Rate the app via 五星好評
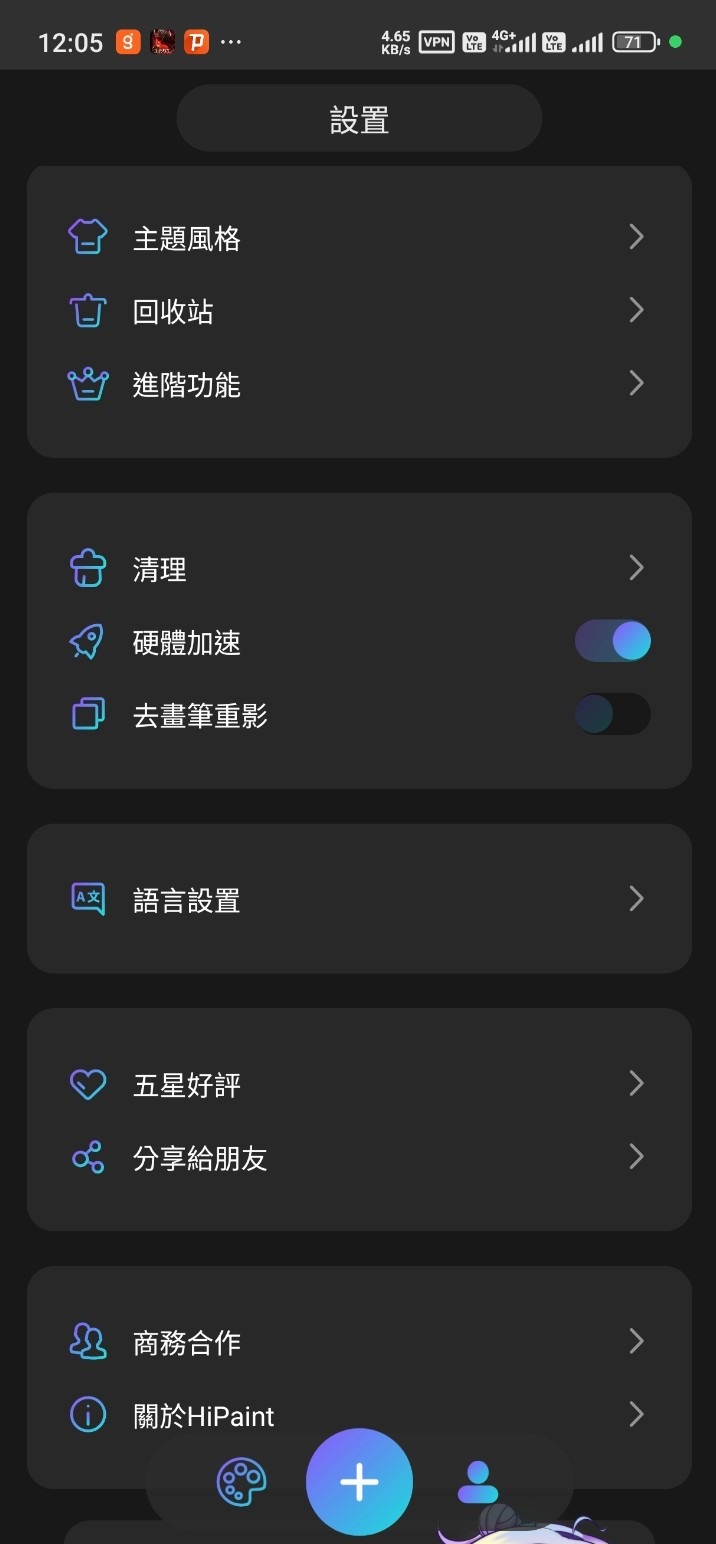The width and height of the screenshot is (716, 1544). (x=358, y=1084)
